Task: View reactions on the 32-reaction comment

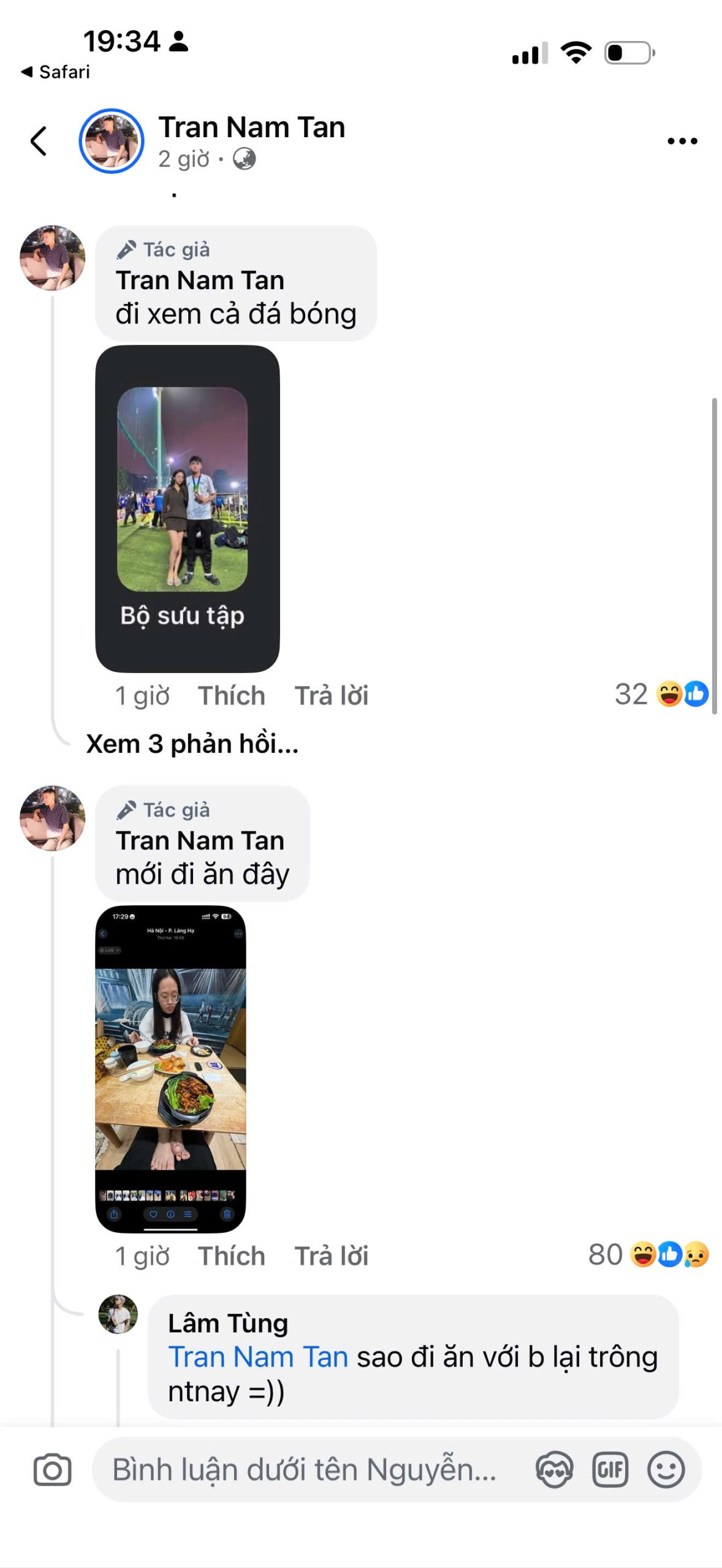Action: click(x=662, y=695)
